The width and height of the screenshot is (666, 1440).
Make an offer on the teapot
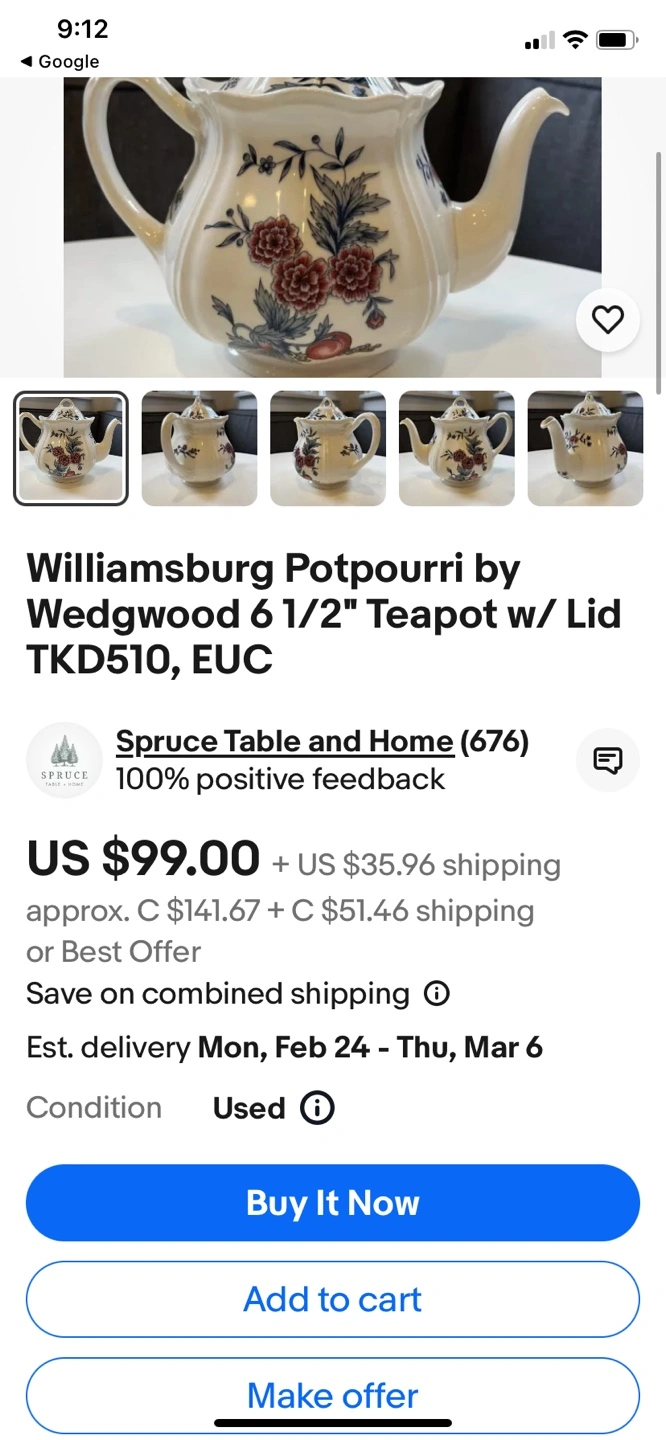[x=332, y=1394]
